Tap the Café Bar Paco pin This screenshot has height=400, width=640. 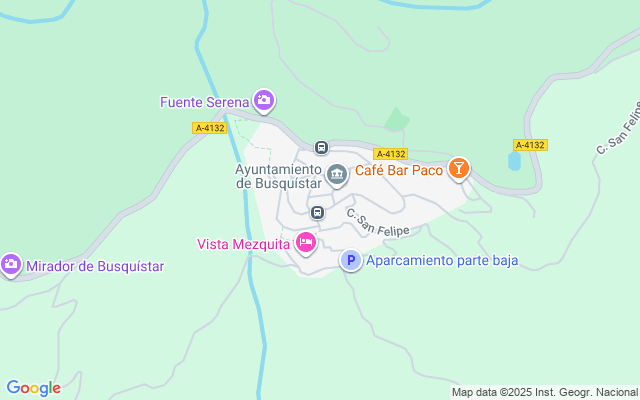pyautogui.click(x=458, y=168)
